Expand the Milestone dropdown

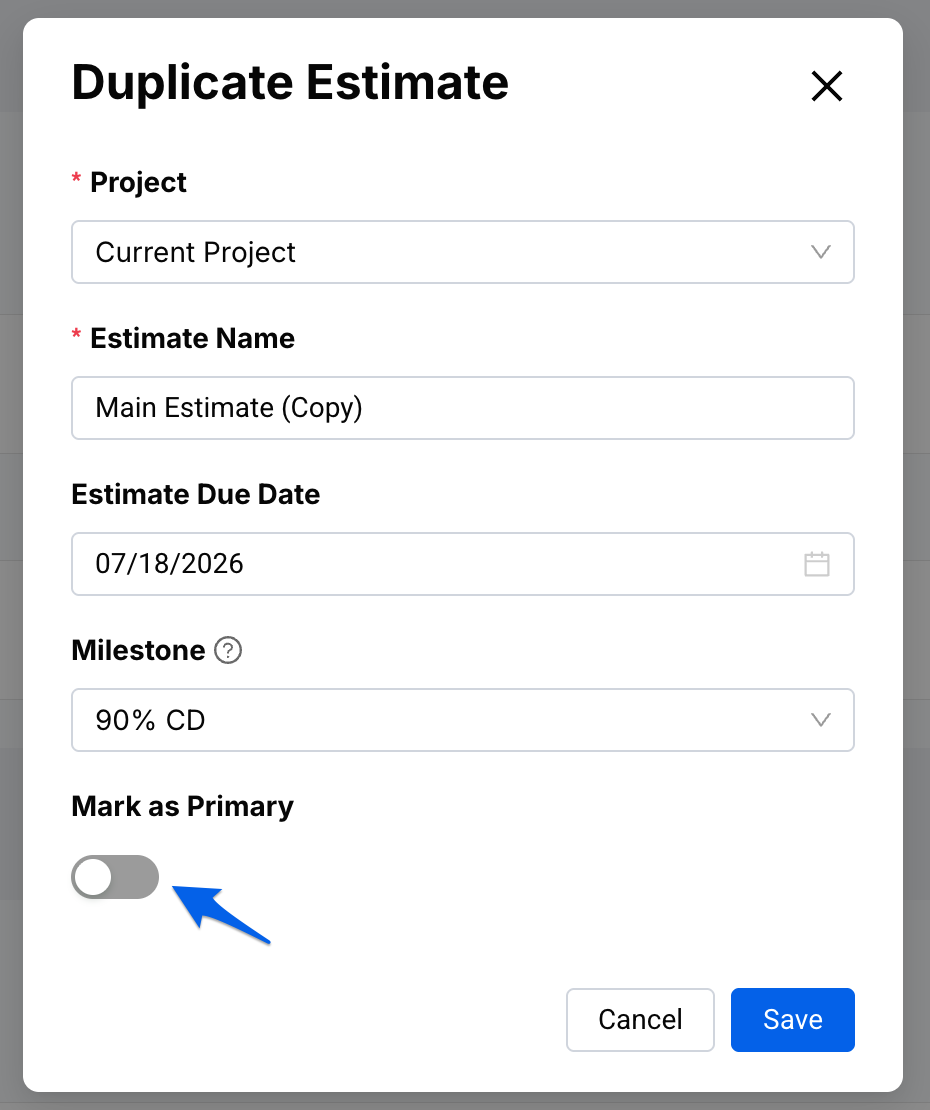462,720
